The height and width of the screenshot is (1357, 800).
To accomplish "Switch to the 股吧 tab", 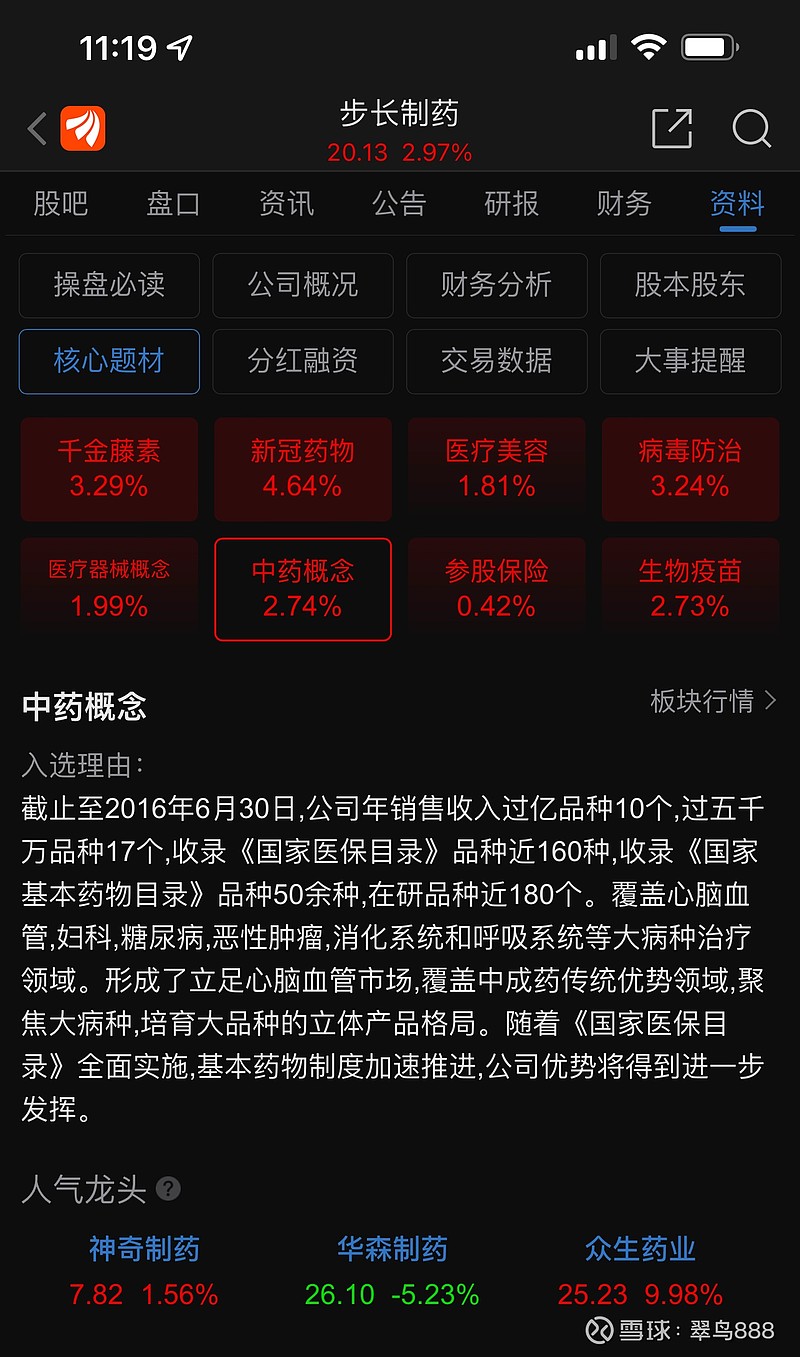I will (x=61, y=204).
